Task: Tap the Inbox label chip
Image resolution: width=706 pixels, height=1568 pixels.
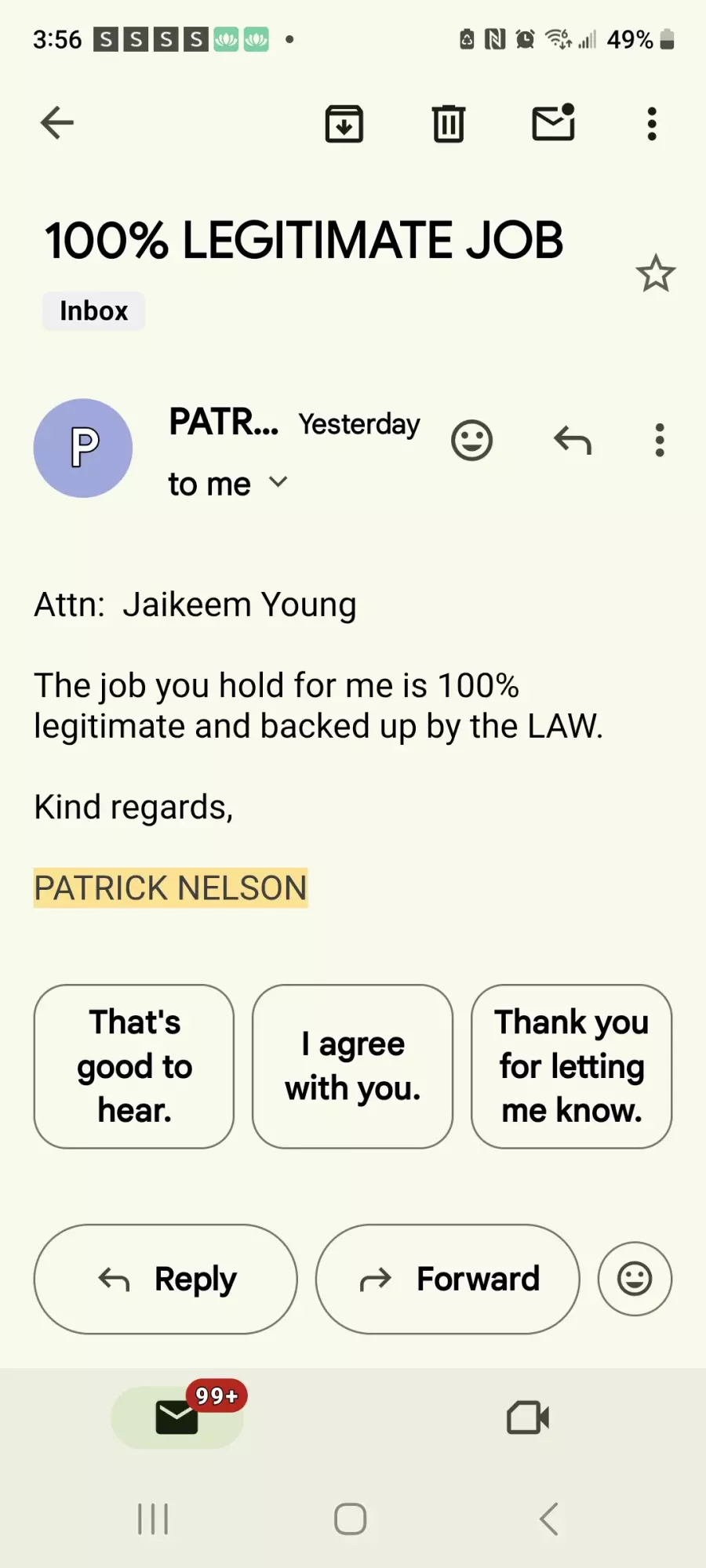Action: point(93,311)
